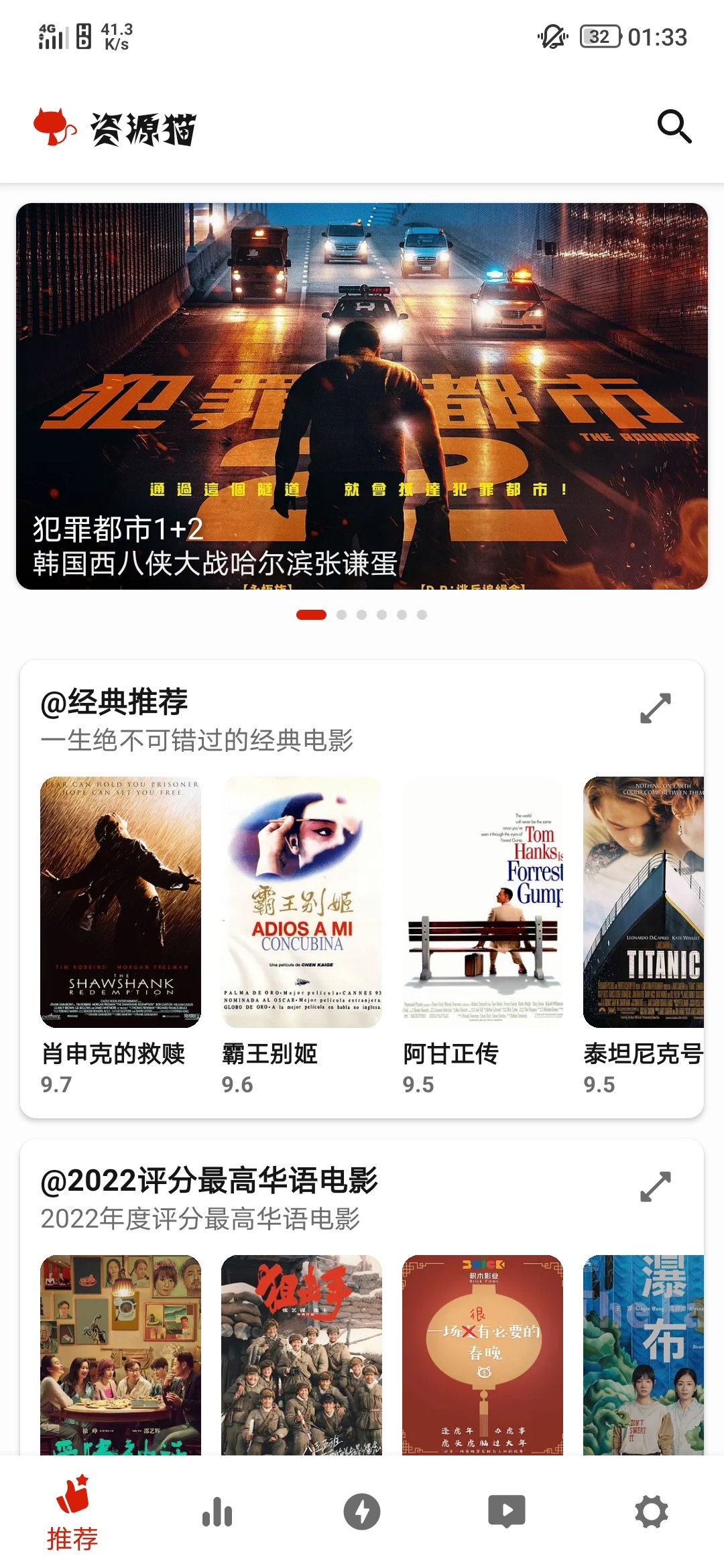Open the red 春晚 movie poster
724x1568 pixels.
(x=483, y=1354)
